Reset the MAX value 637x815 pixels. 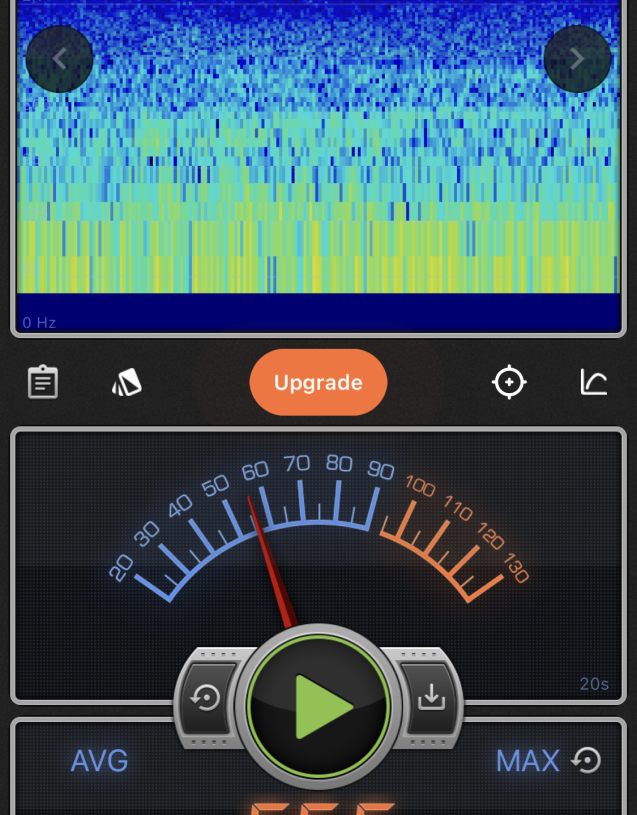(586, 761)
